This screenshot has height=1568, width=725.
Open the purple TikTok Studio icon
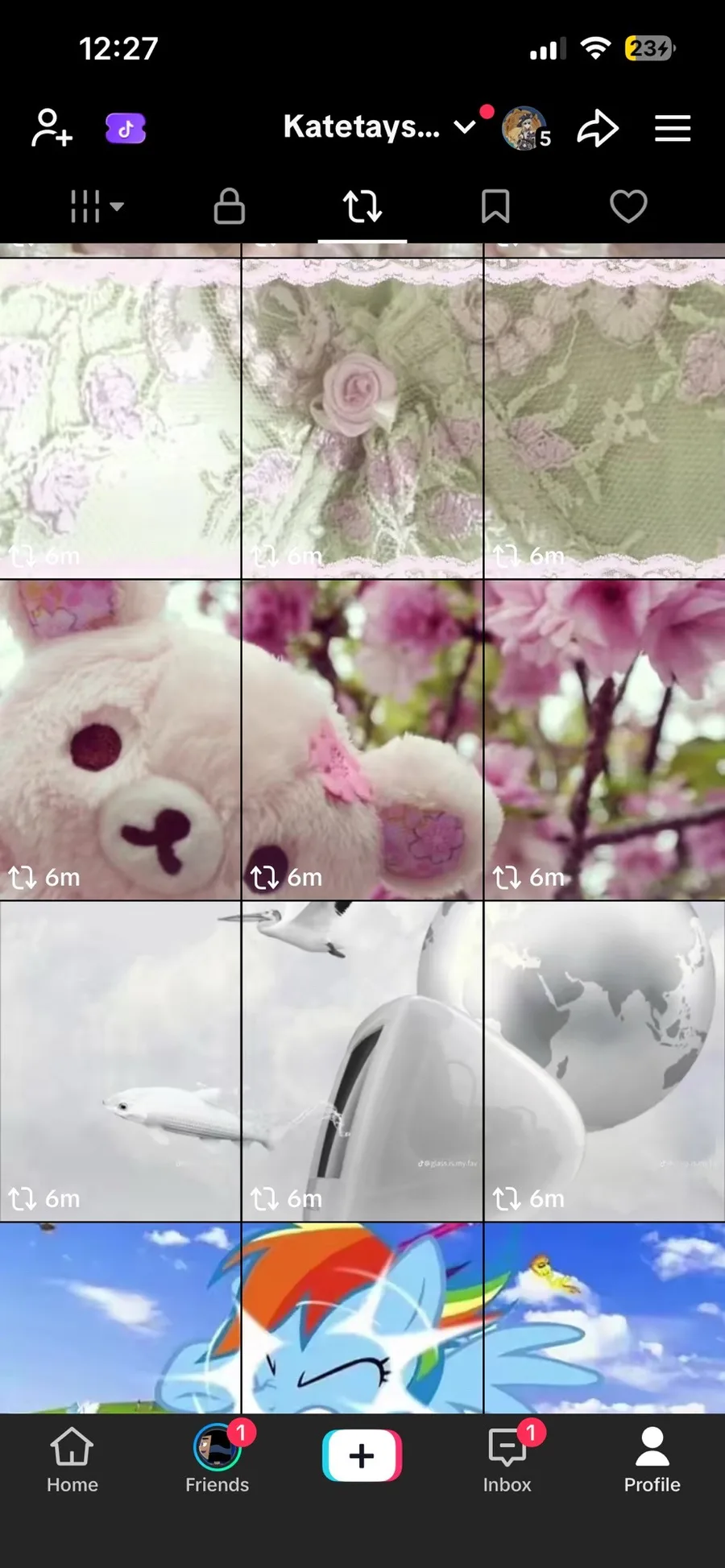point(126,128)
